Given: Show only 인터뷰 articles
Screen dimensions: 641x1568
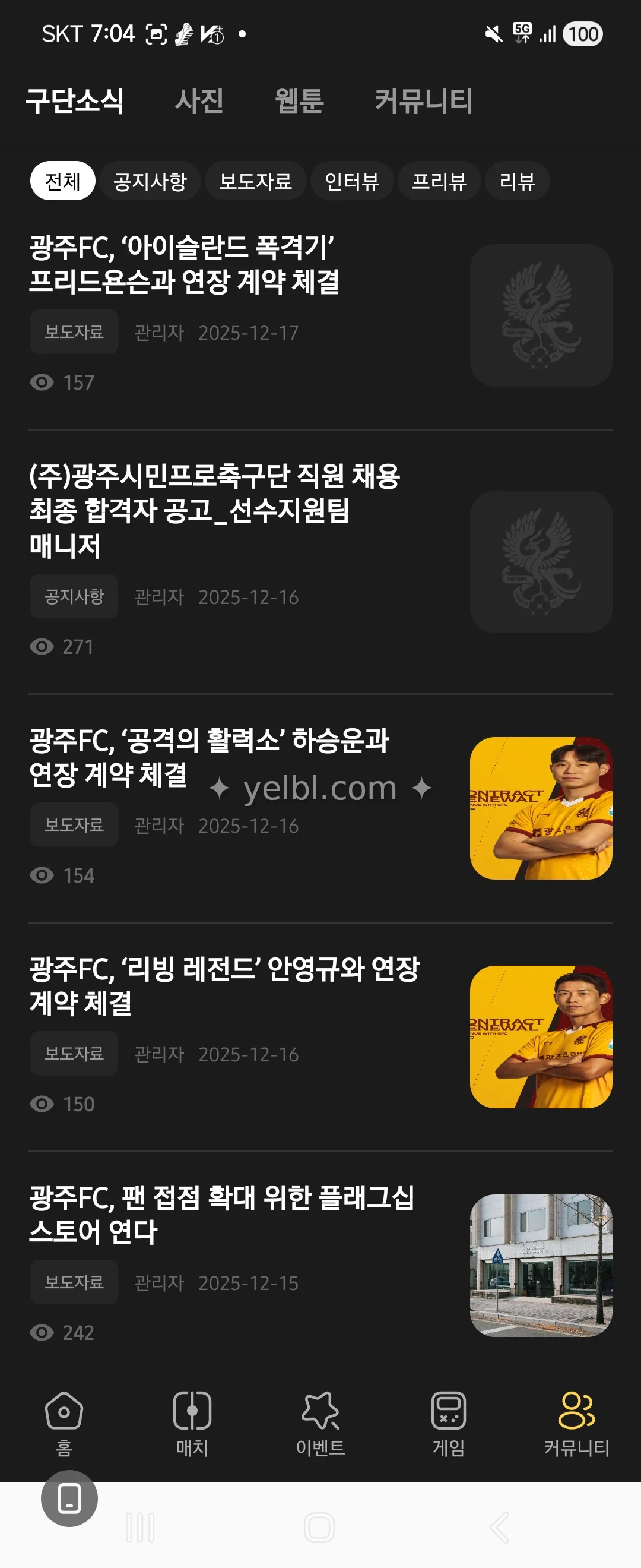Looking at the screenshot, I should point(352,181).
